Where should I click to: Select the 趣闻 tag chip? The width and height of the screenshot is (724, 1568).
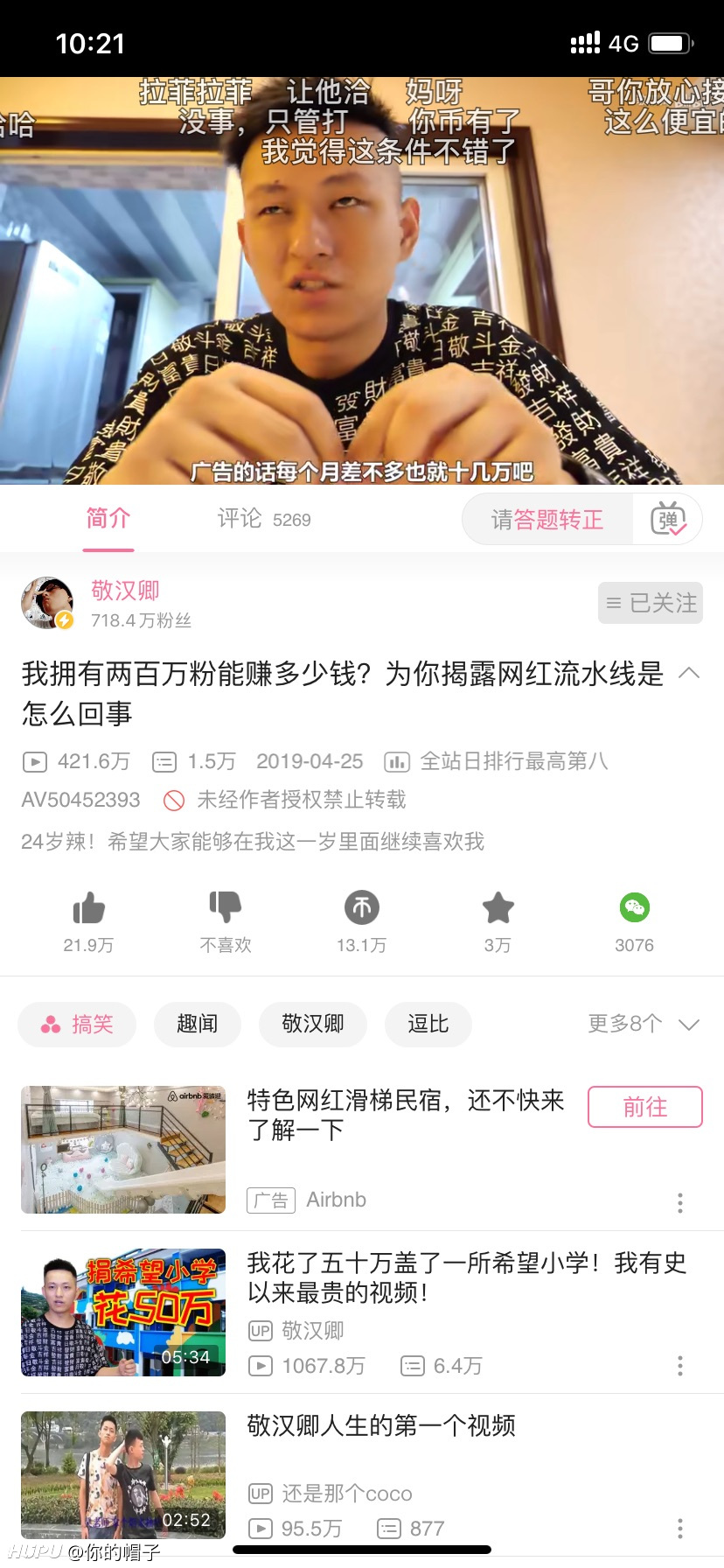[198, 1024]
